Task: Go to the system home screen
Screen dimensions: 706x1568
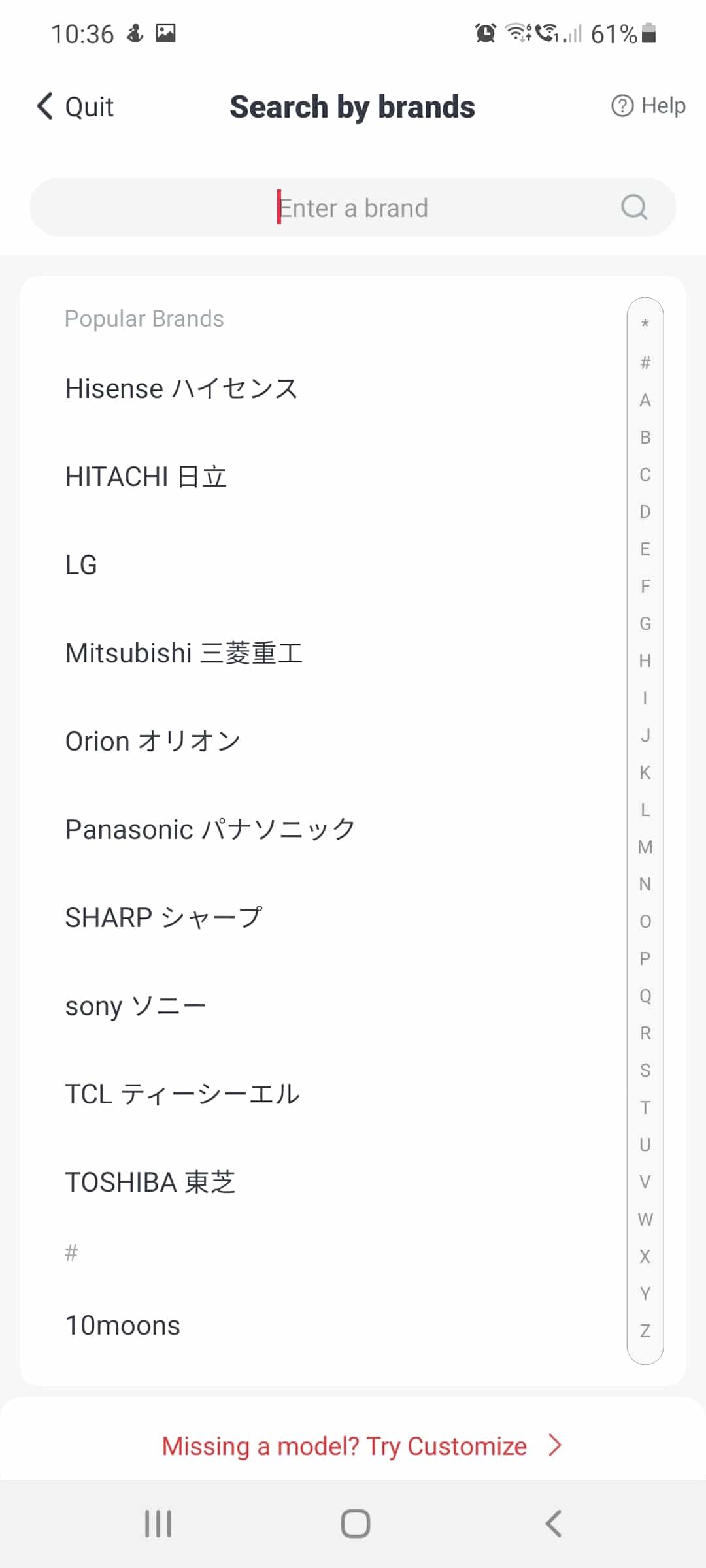Action: pos(355,1524)
